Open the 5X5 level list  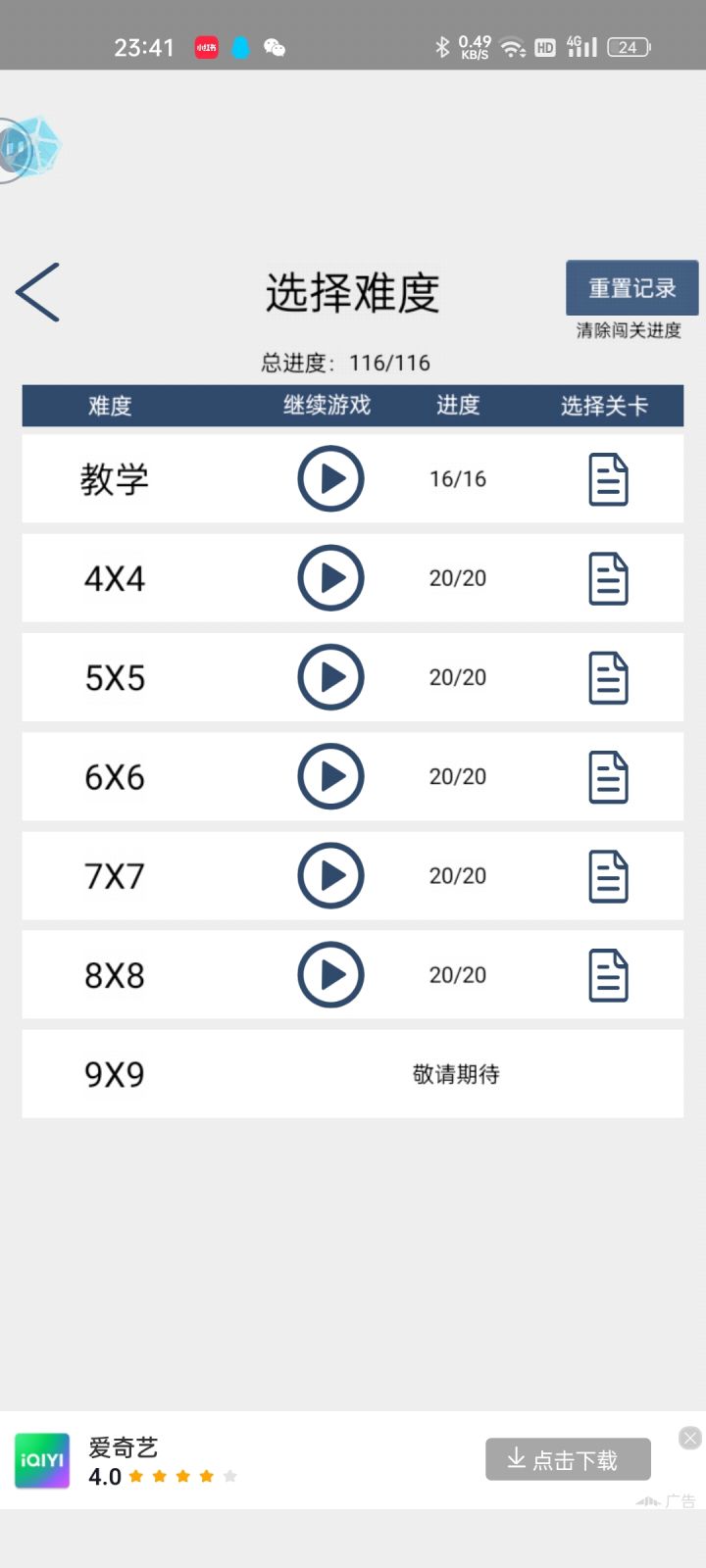[608, 677]
